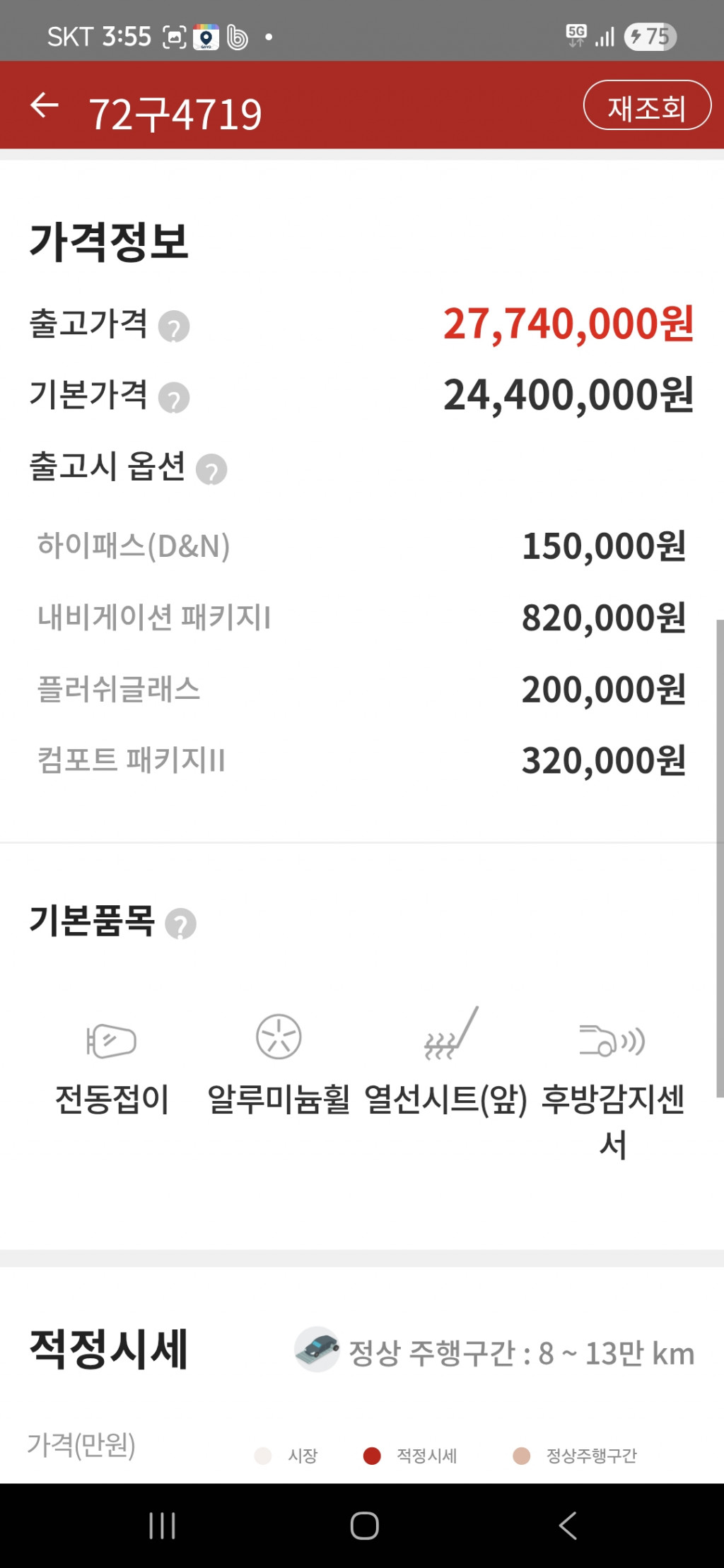The width and height of the screenshot is (724, 1568).
Task: Open the help icon next to 출고가격
Action: coord(174,326)
